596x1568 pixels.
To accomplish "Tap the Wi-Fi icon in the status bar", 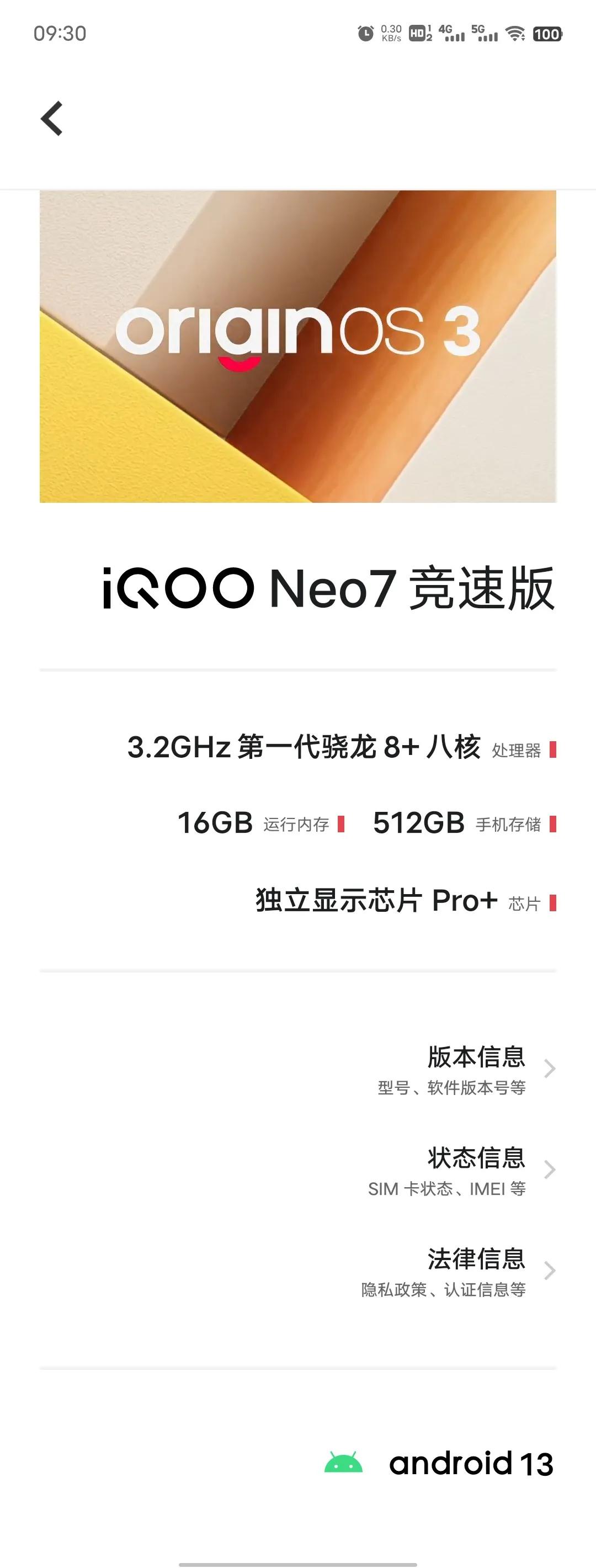I will pos(516,35).
